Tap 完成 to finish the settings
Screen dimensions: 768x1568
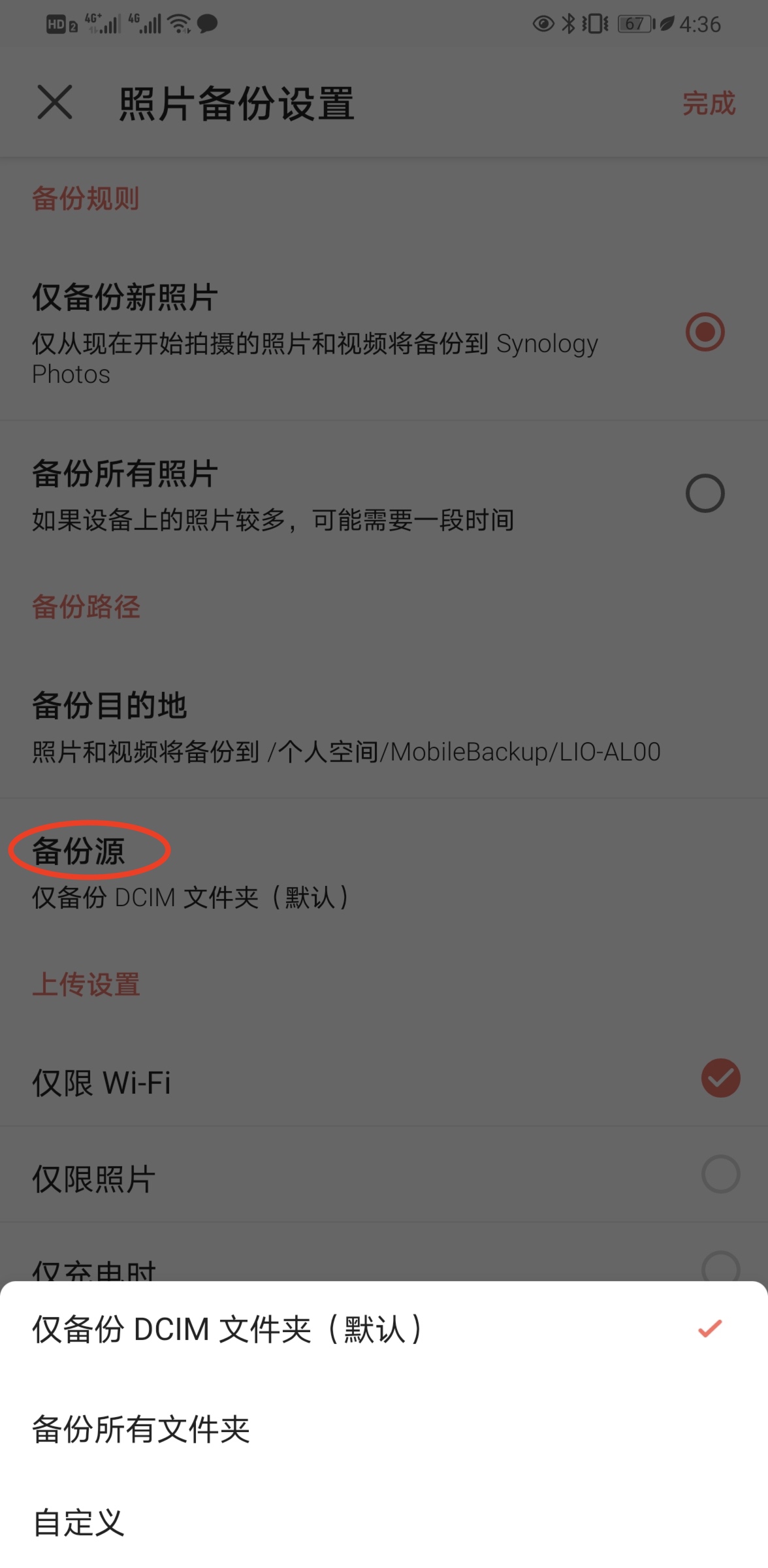click(x=709, y=103)
